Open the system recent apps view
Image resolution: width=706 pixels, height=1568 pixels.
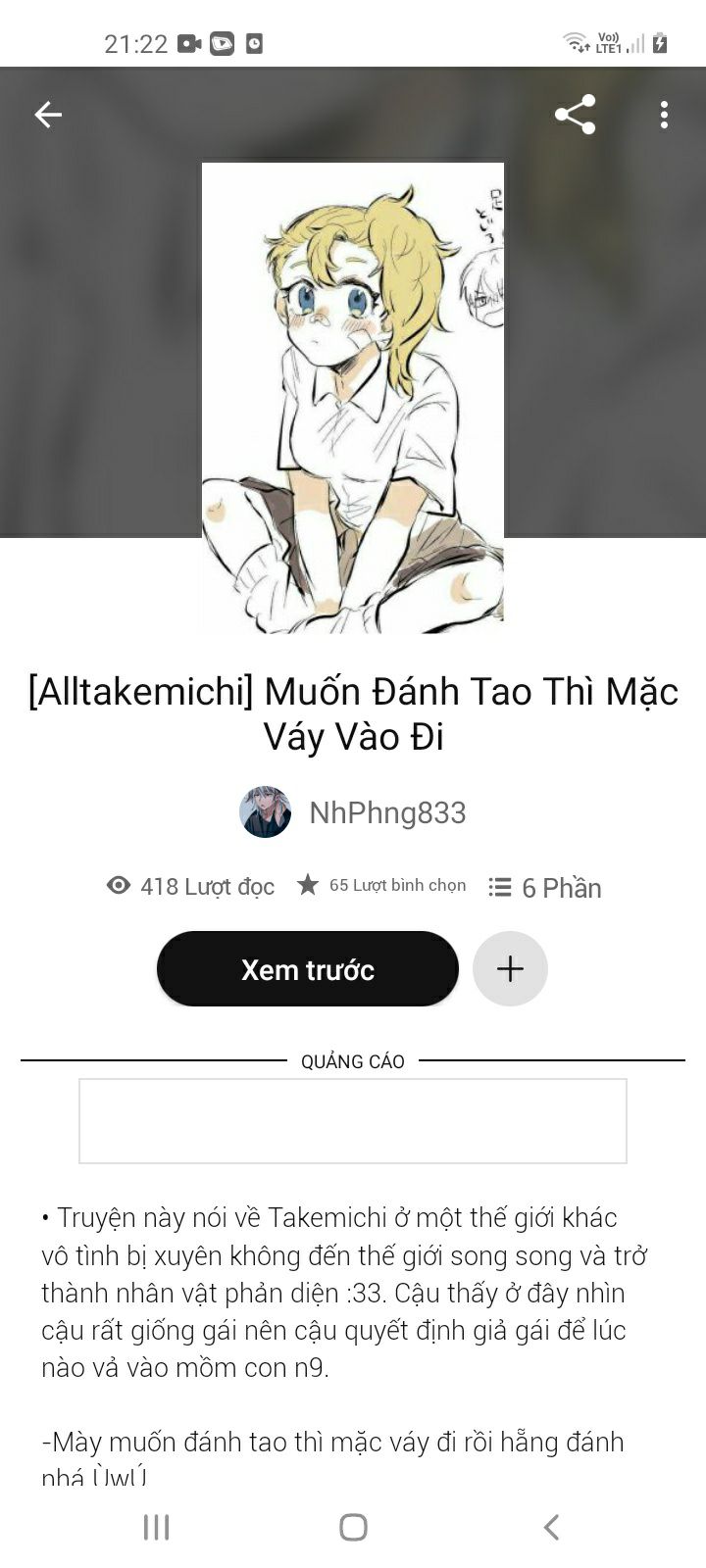pyautogui.click(x=156, y=1527)
